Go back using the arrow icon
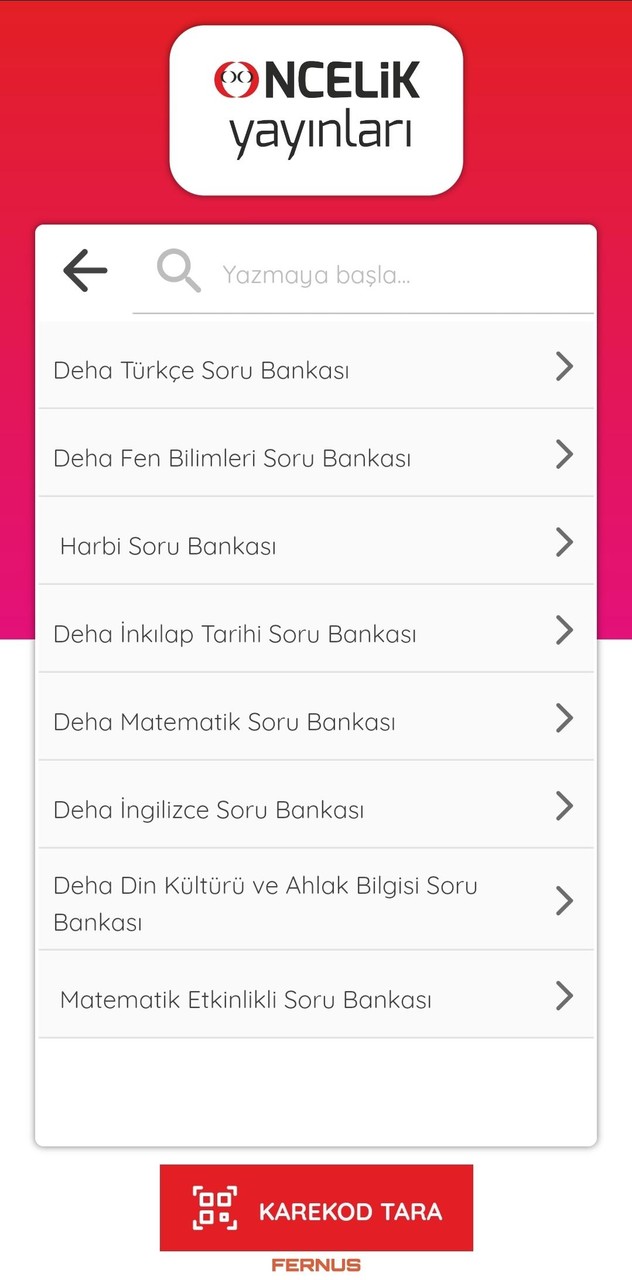 [x=85, y=271]
